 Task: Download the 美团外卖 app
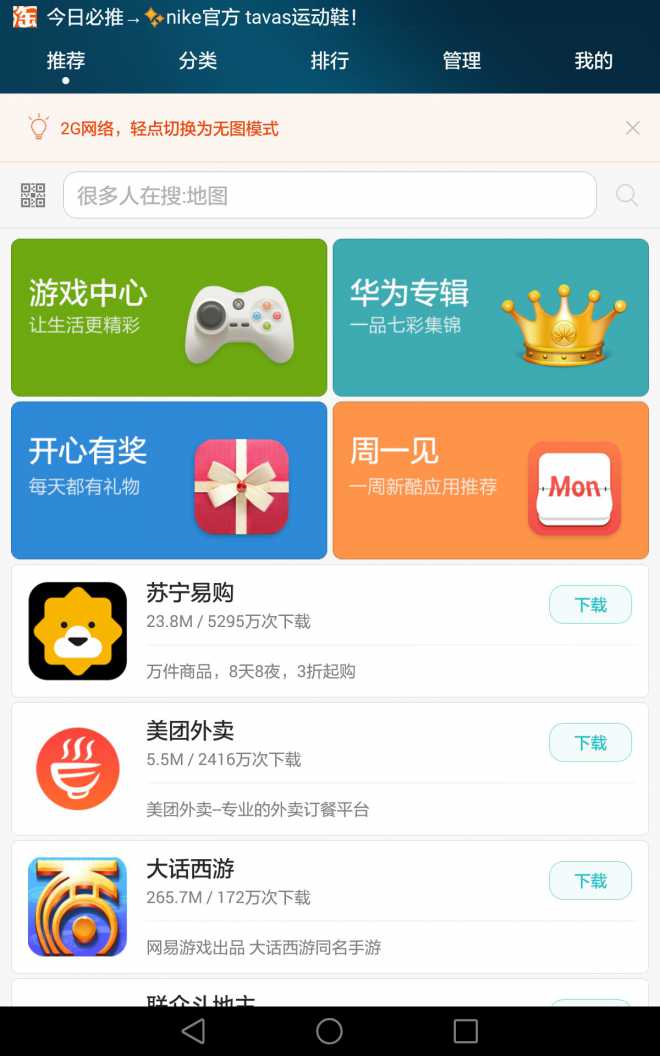pos(590,743)
